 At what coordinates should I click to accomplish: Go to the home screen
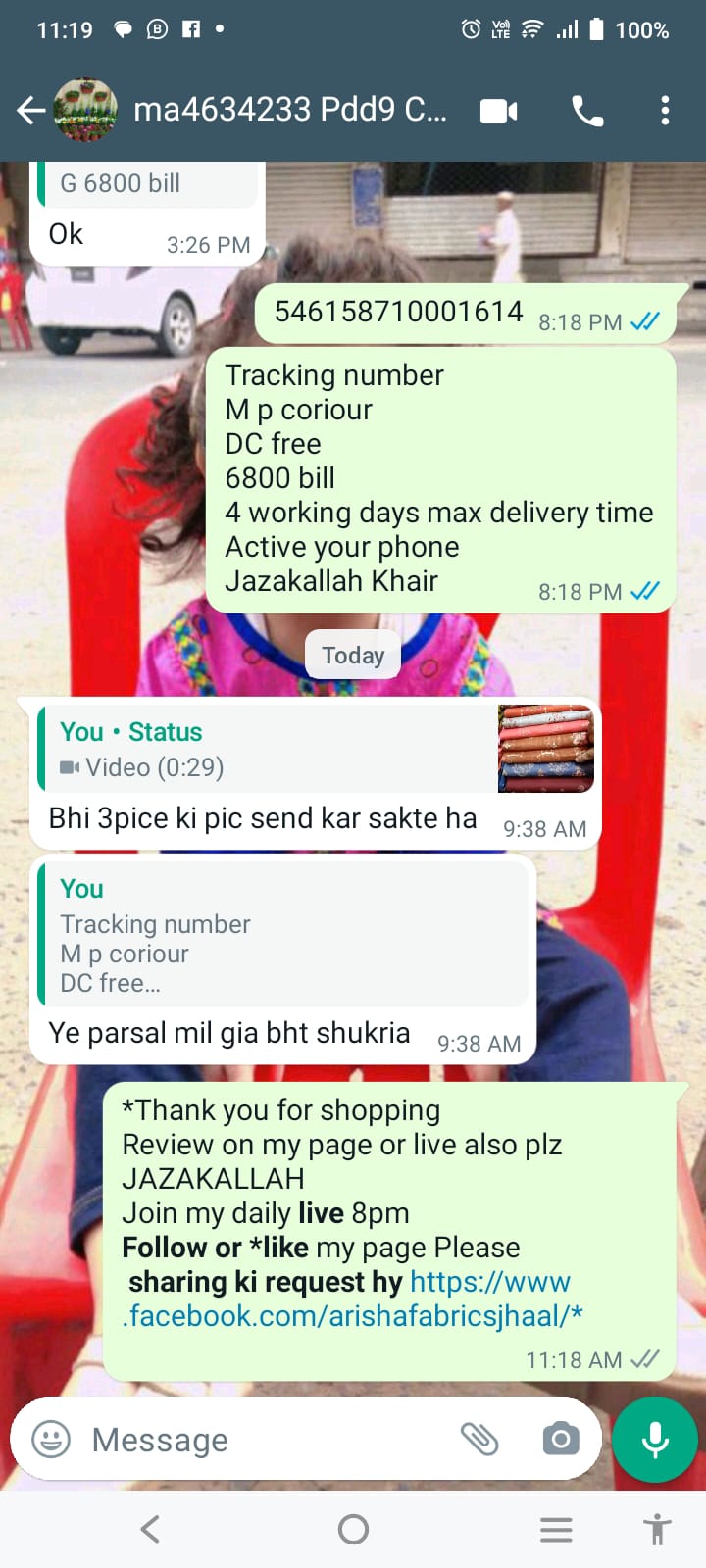[353, 1529]
